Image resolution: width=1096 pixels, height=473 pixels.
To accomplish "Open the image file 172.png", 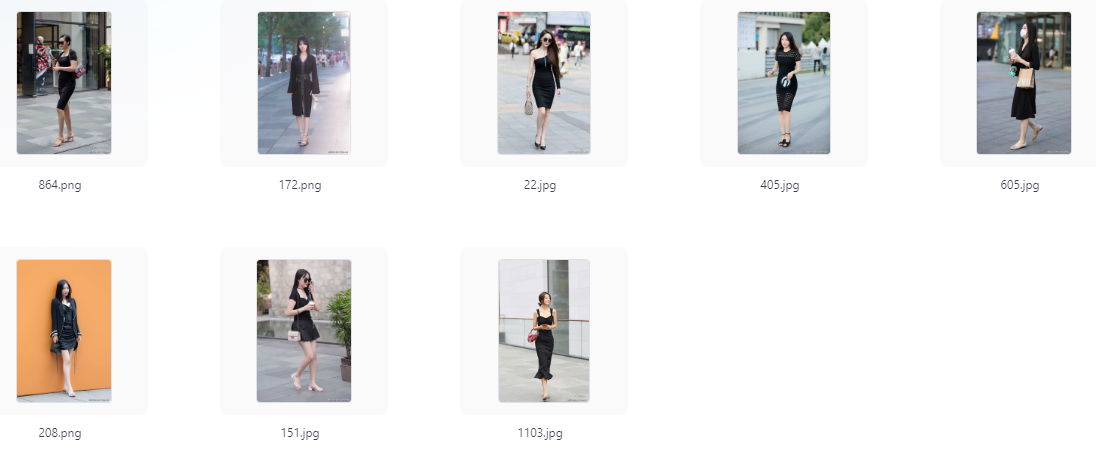I will tap(304, 83).
